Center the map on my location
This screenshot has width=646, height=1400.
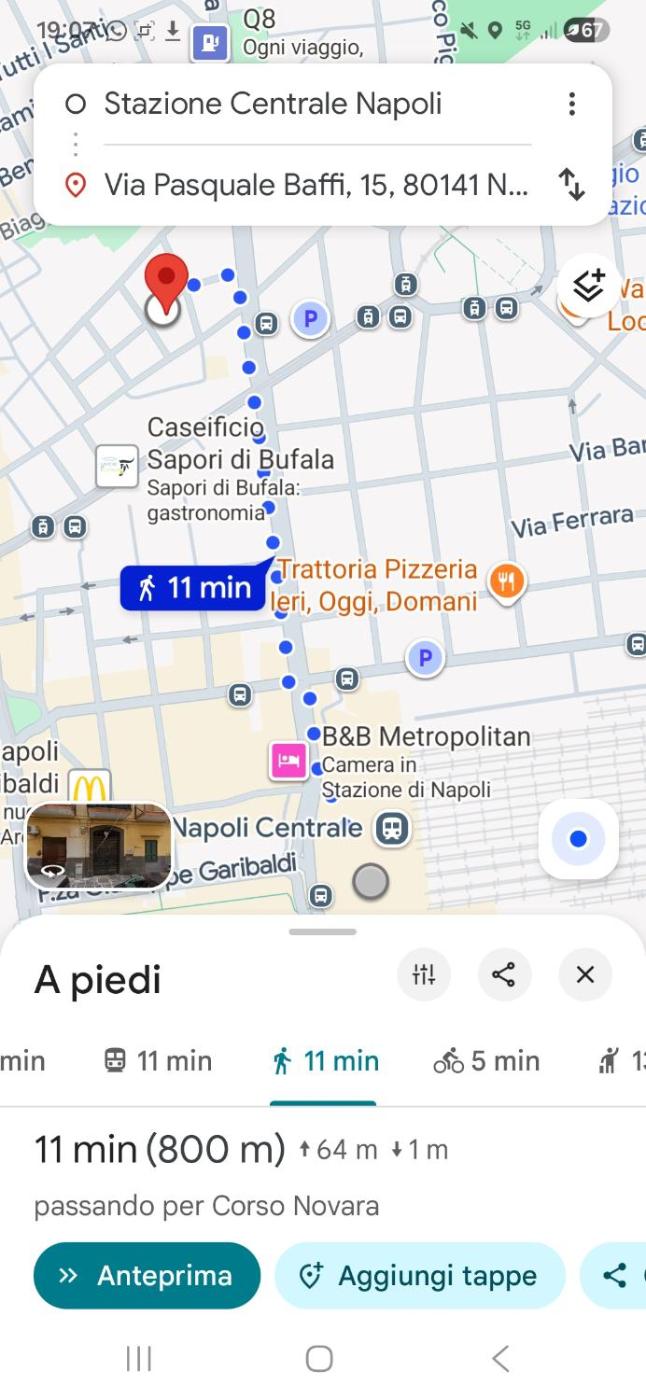pyautogui.click(x=578, y=839)
